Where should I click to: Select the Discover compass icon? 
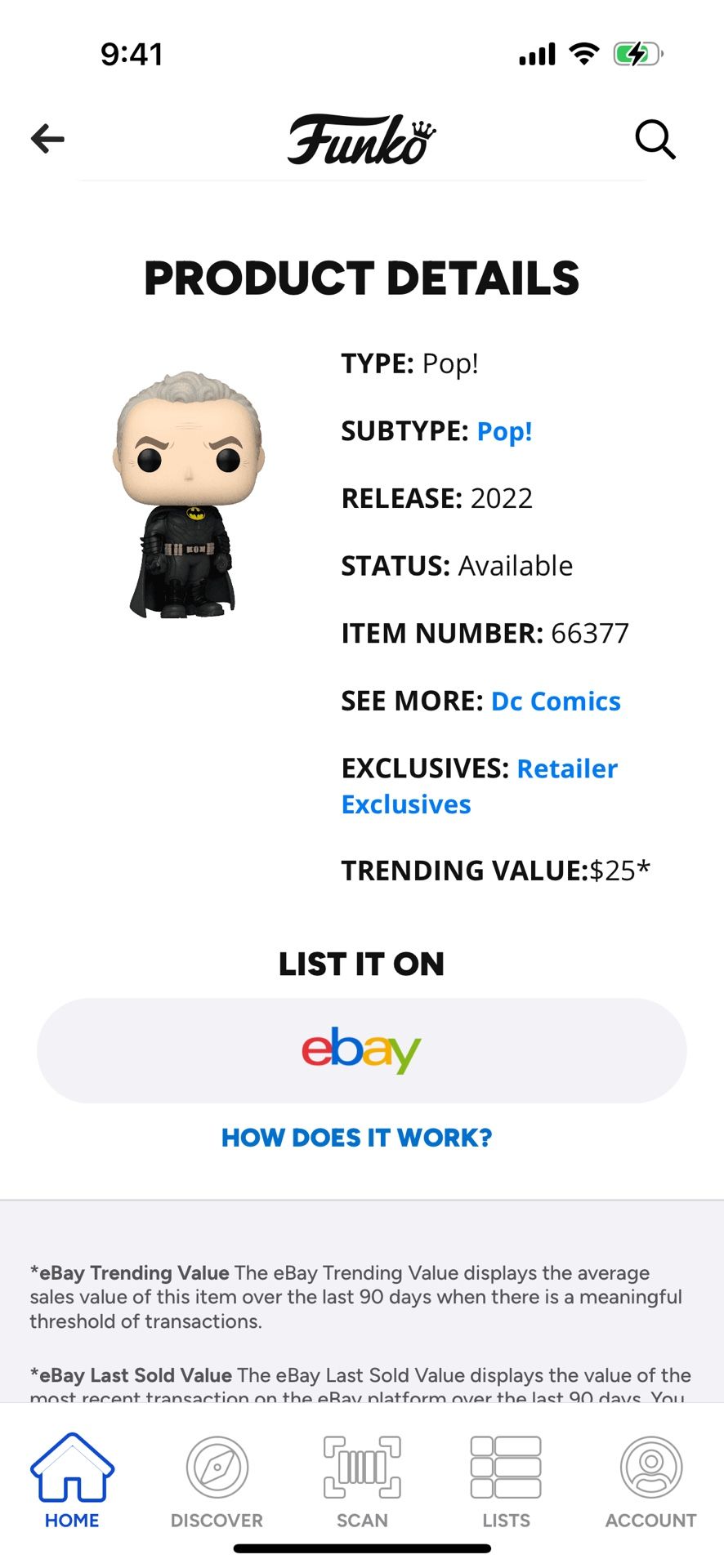[217, 1467]
